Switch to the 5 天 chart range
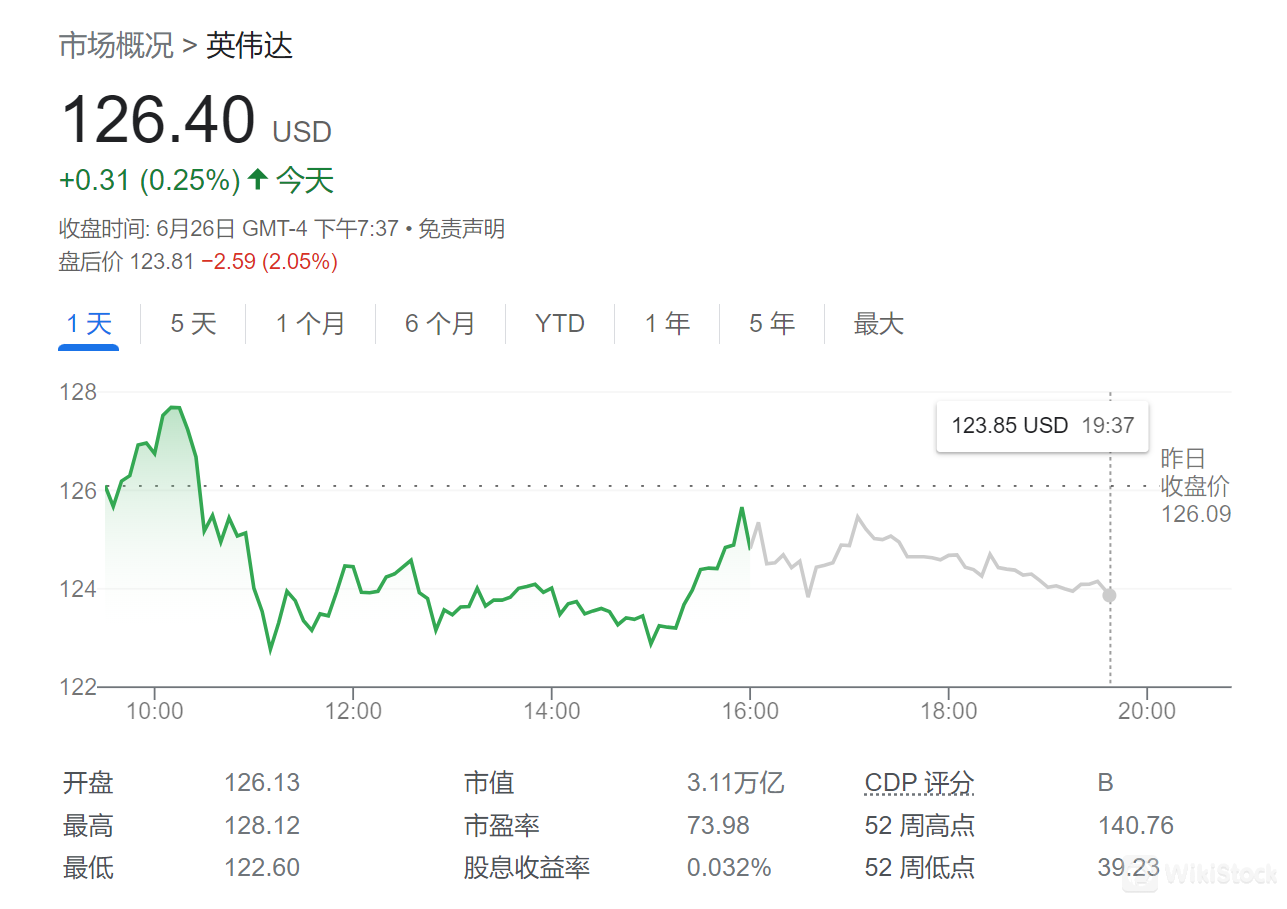This screenshot has width=1287, height=909. 193,324
